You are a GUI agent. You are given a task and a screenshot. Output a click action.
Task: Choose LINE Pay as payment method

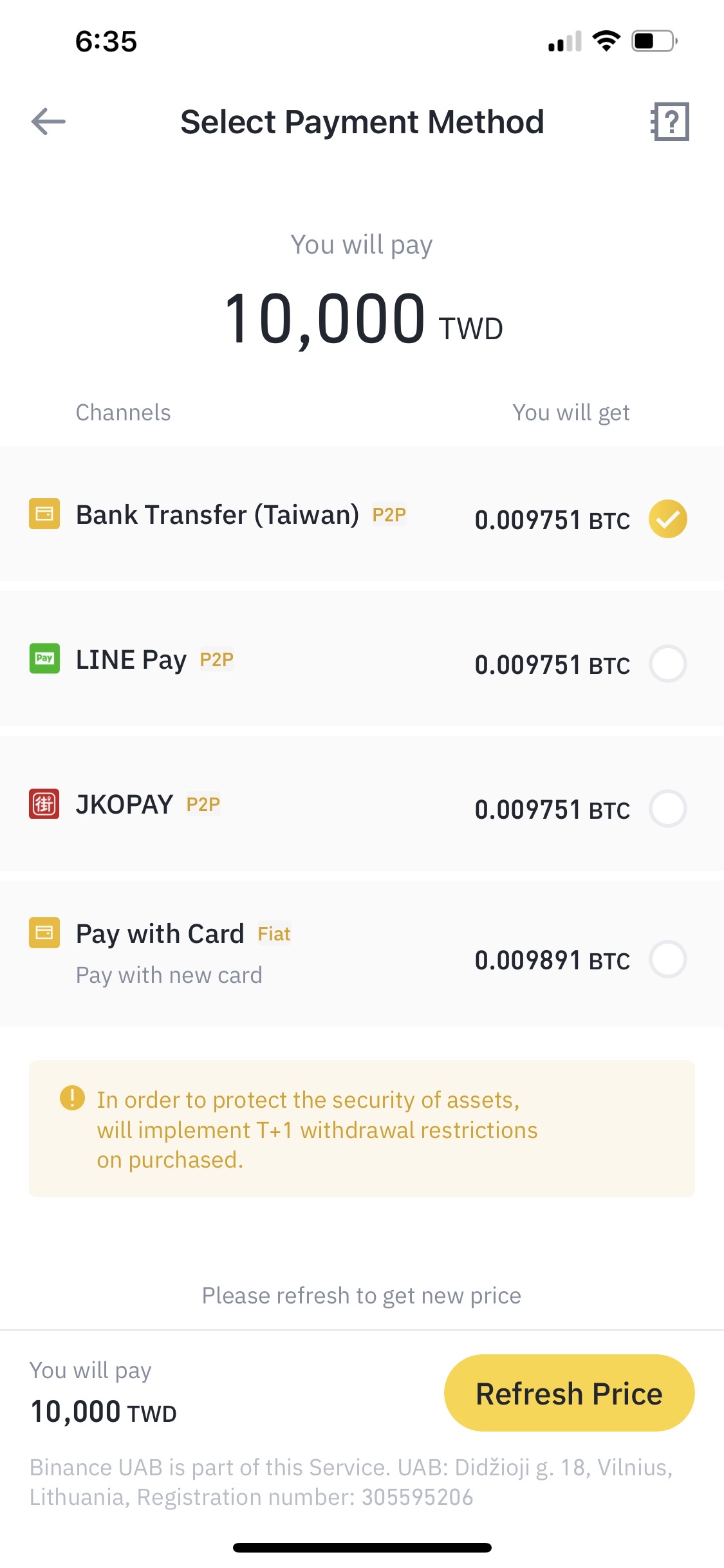point(360,661)
